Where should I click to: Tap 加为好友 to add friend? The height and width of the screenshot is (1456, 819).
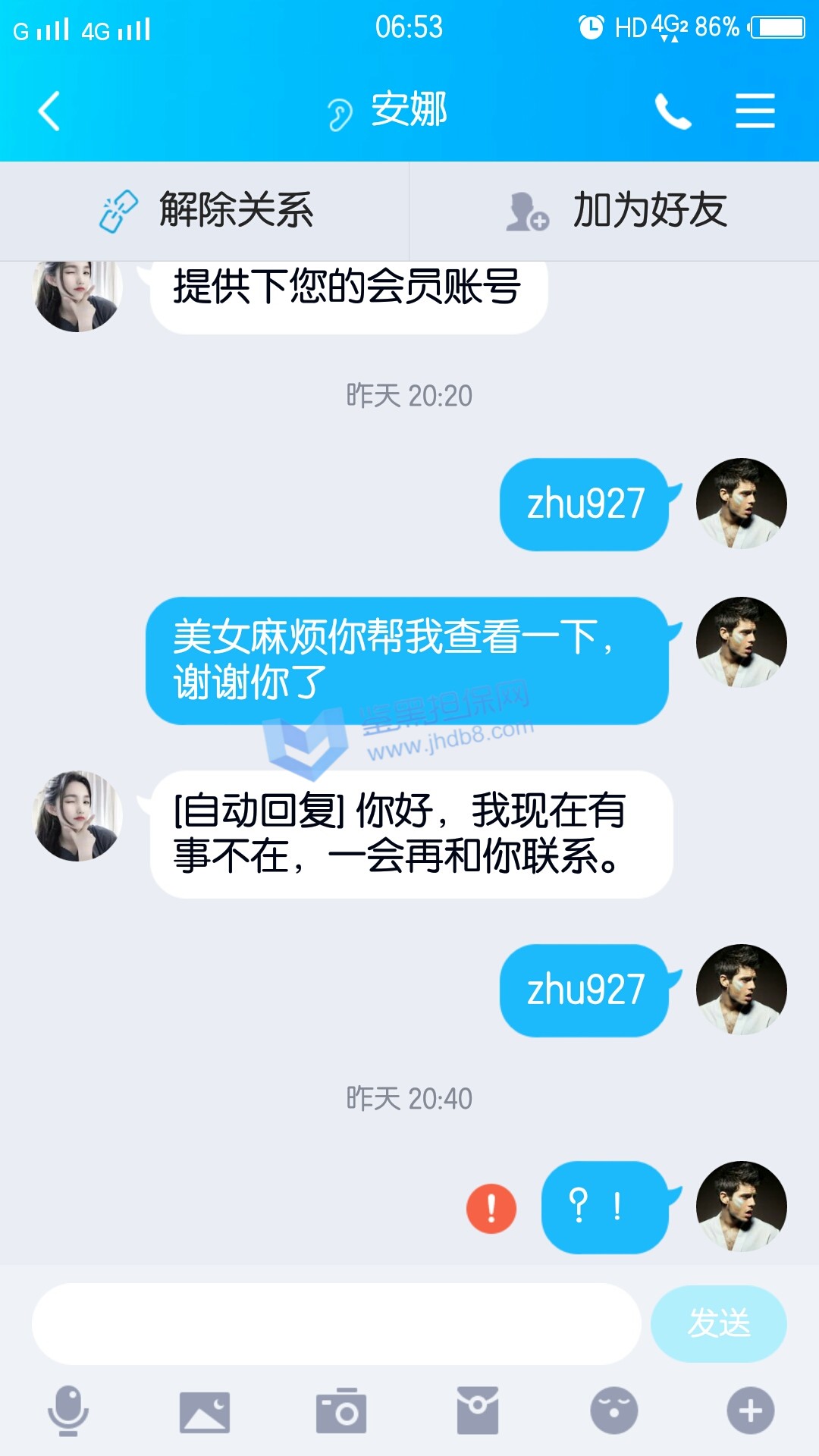pos(616,210)
